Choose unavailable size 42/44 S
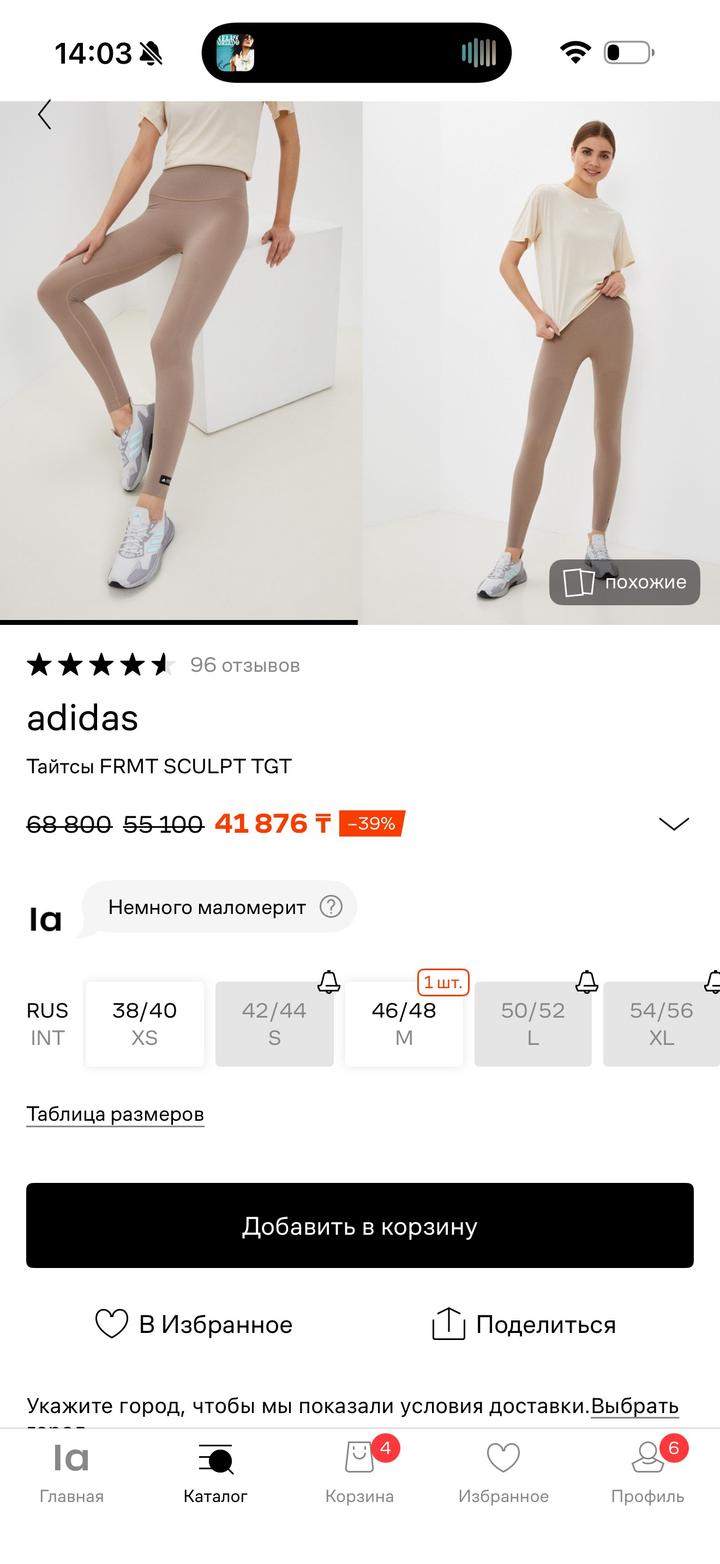720x1564 pixels. (x=274, y=1024)
